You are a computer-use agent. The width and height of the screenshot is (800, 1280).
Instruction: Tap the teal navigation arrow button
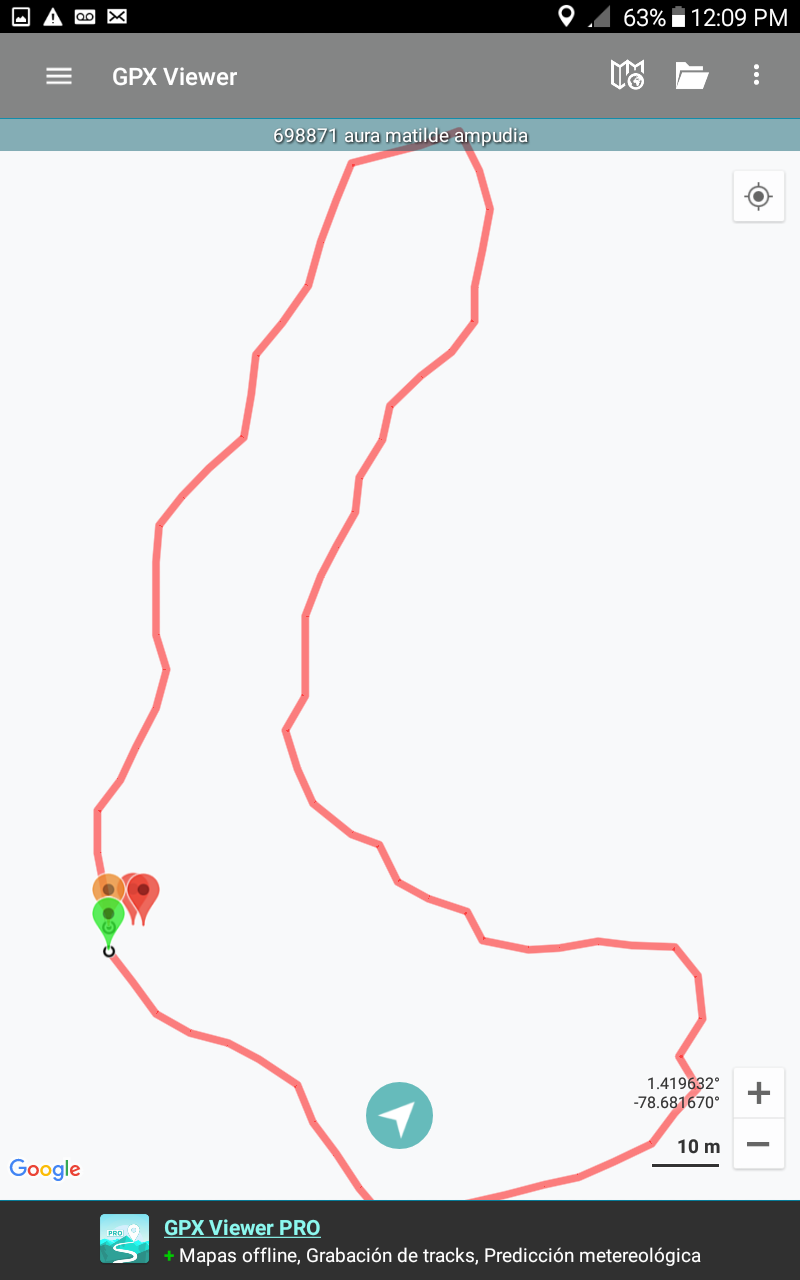(399, 1115)
